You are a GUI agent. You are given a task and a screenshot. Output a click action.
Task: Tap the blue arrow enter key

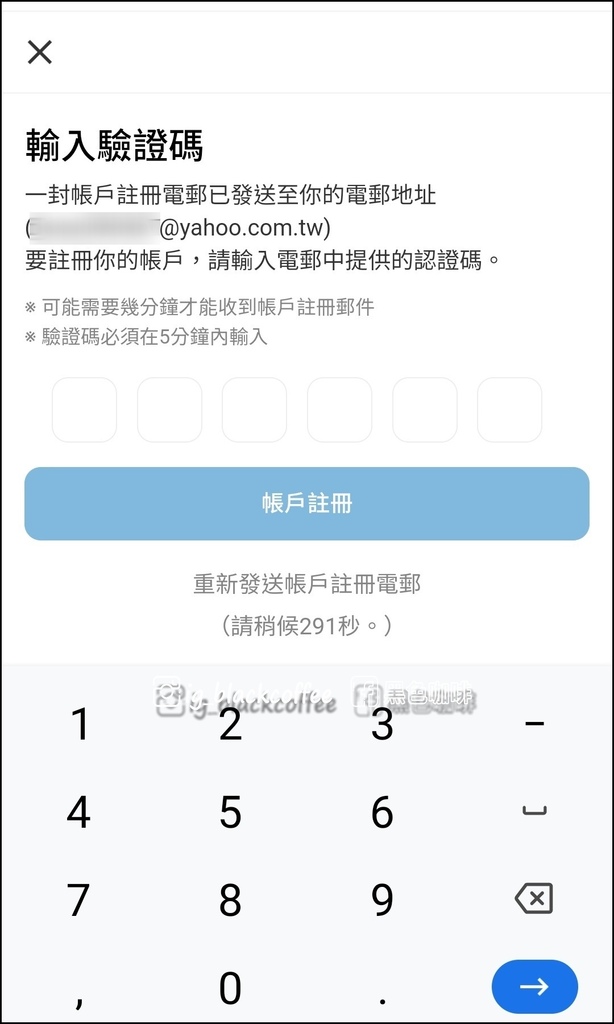[534, 987]
